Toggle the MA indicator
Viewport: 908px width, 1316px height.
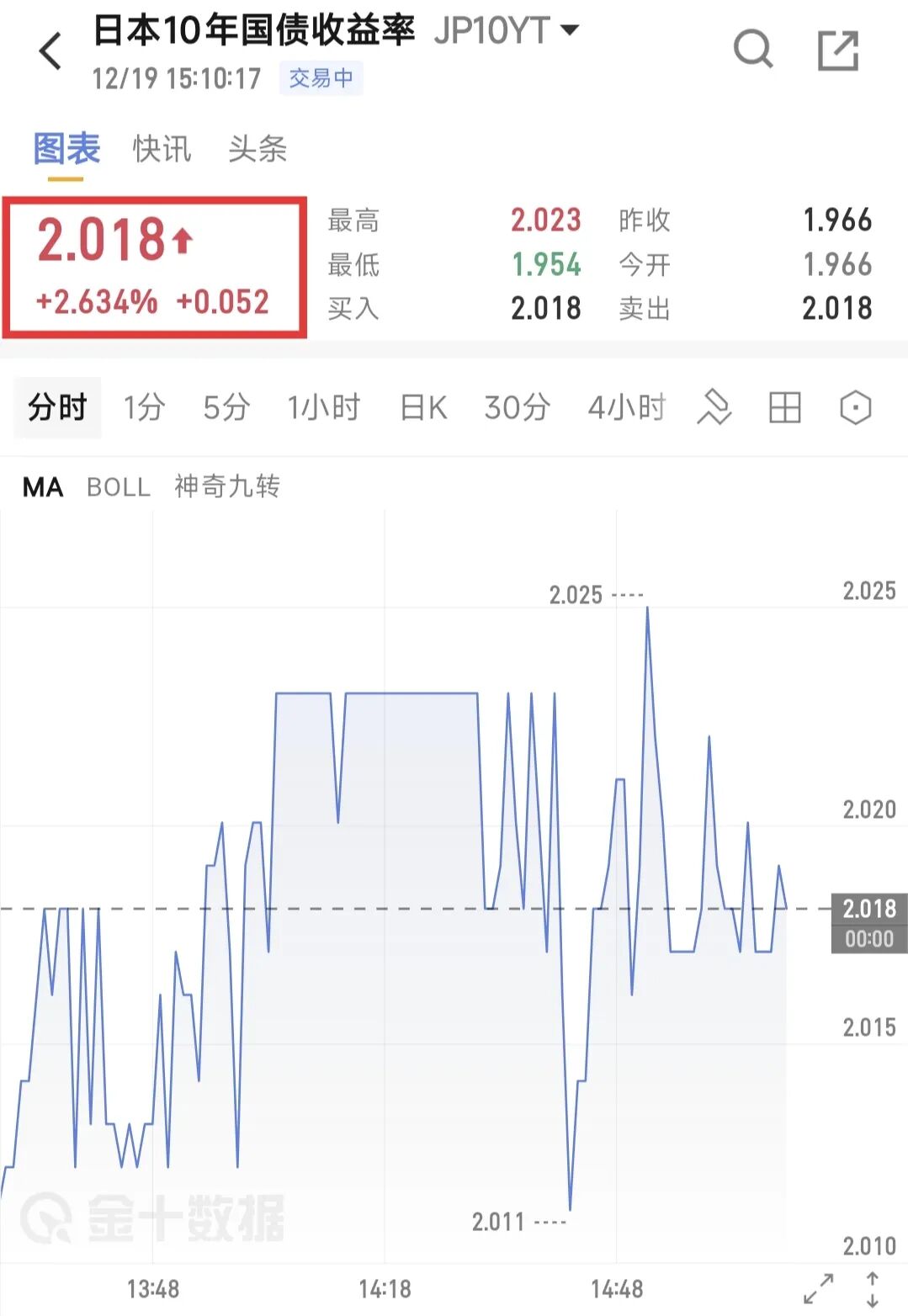pyautogui.click(x=42, y=487)
